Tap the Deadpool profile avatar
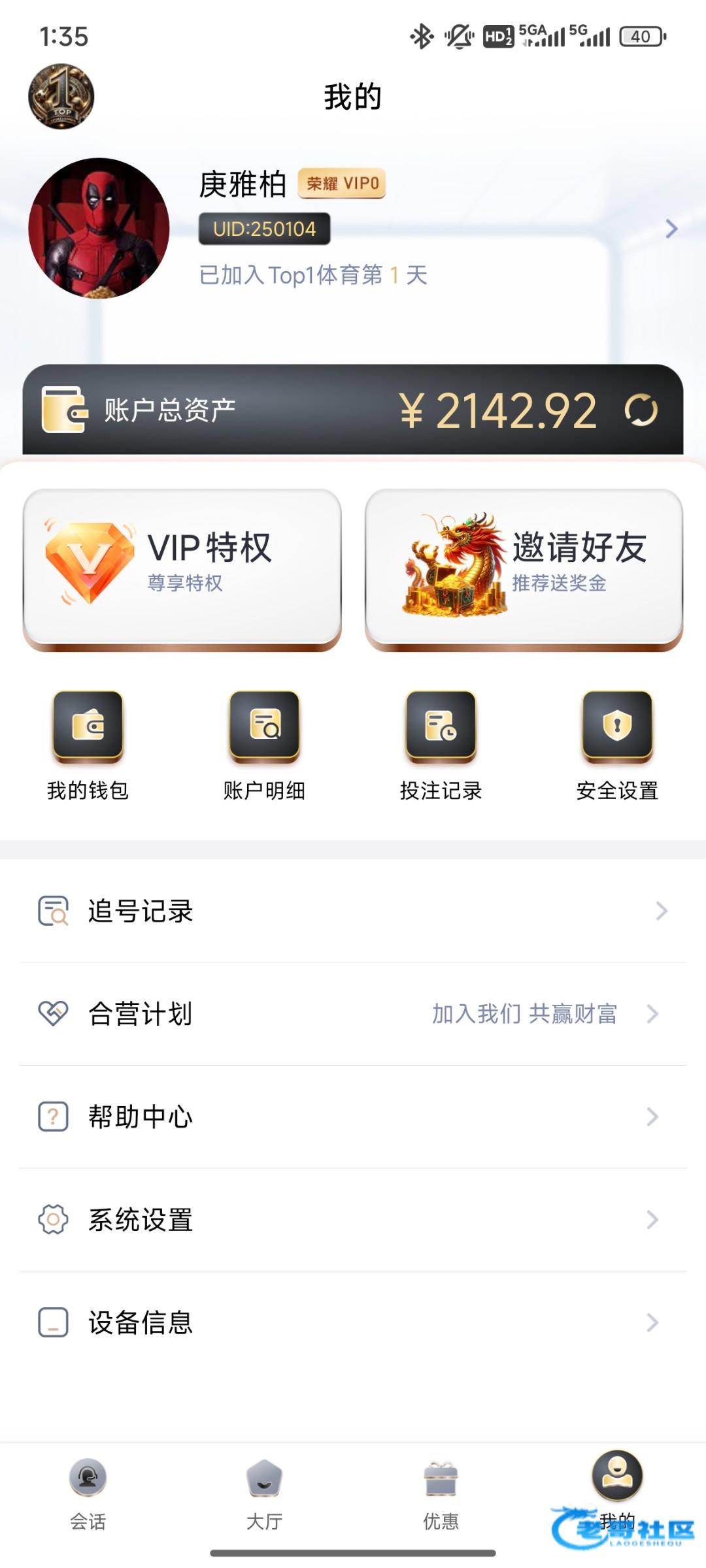This screenshot has height=1568, width=706. pyautogui.click(x=99, y=228)
